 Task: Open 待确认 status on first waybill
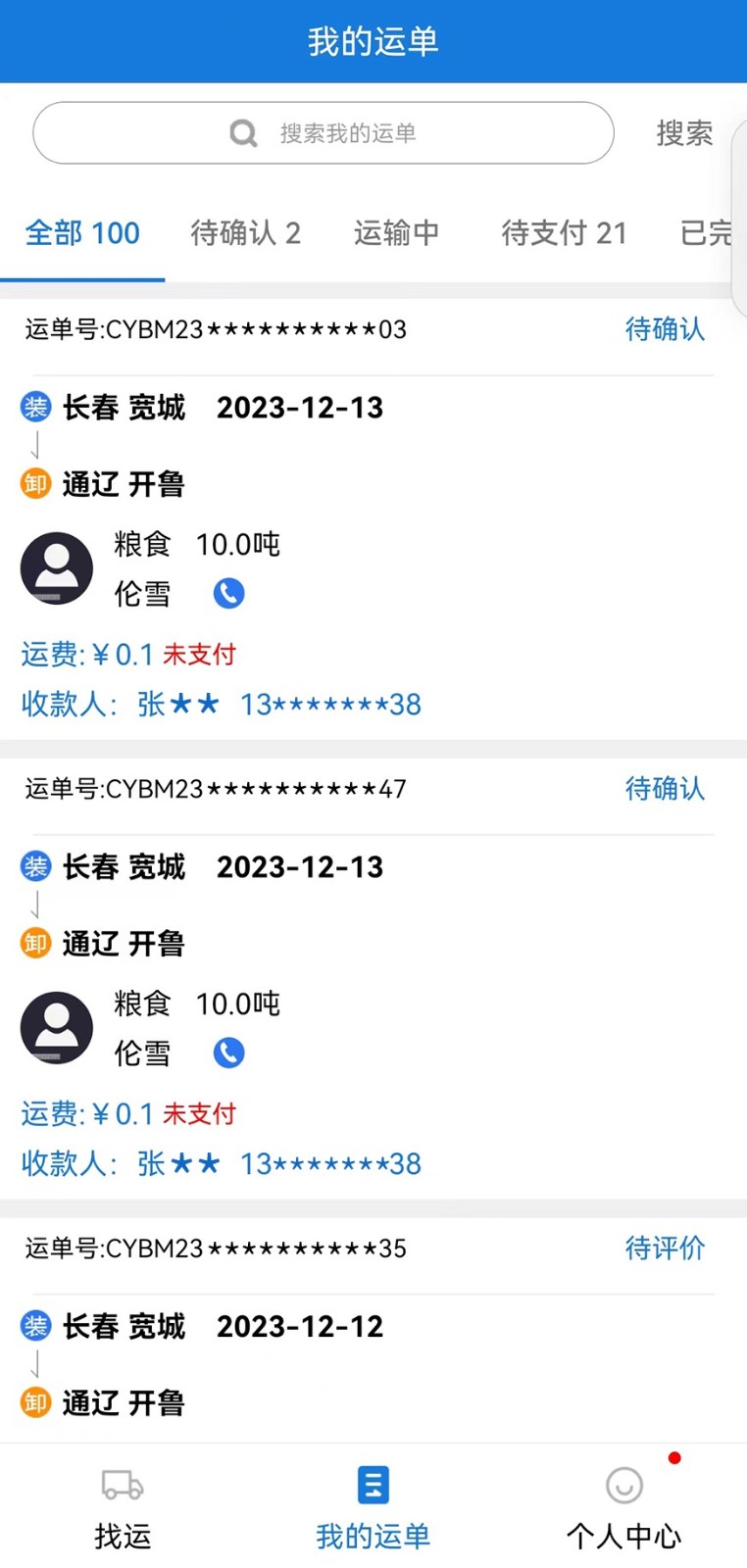665,329
